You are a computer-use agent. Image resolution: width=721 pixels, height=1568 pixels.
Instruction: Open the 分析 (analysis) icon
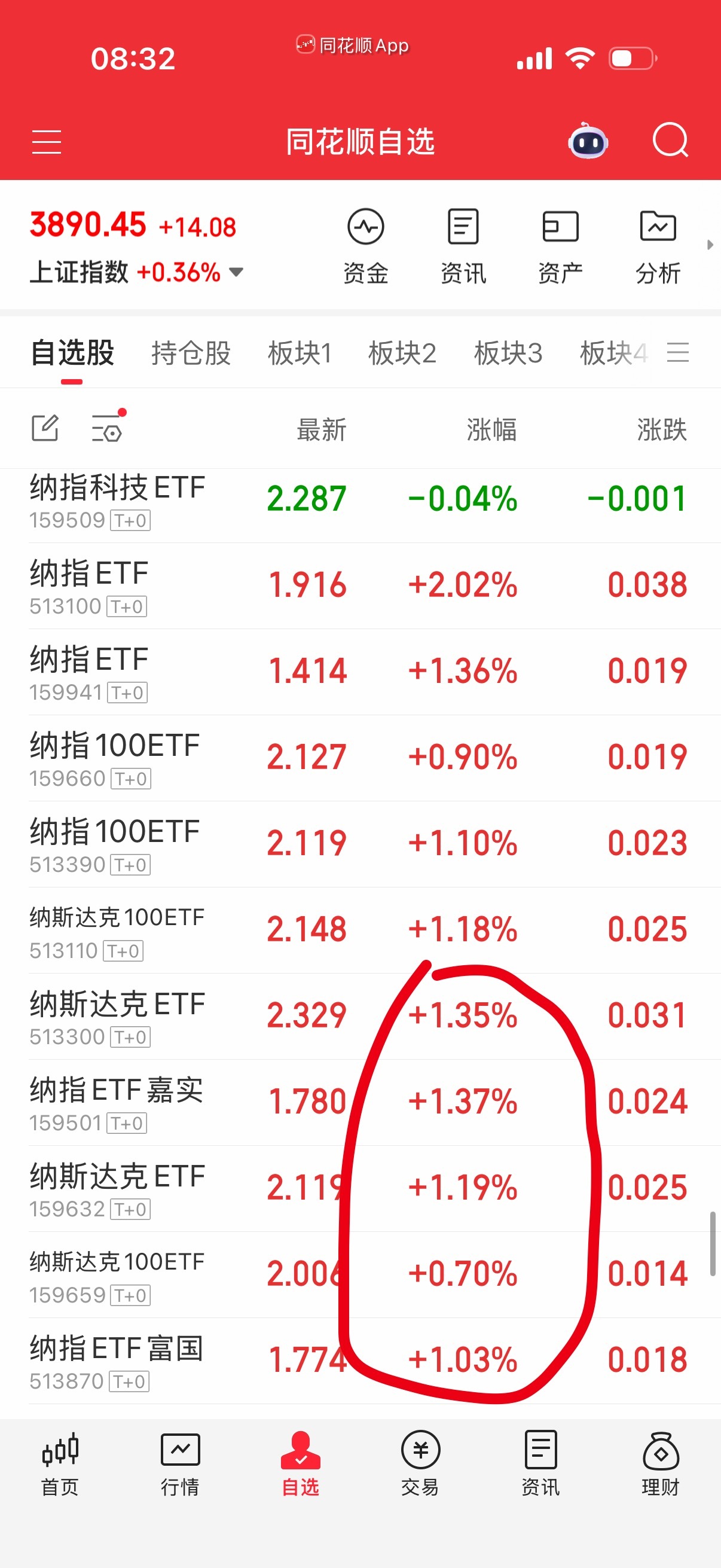[659, 243]
